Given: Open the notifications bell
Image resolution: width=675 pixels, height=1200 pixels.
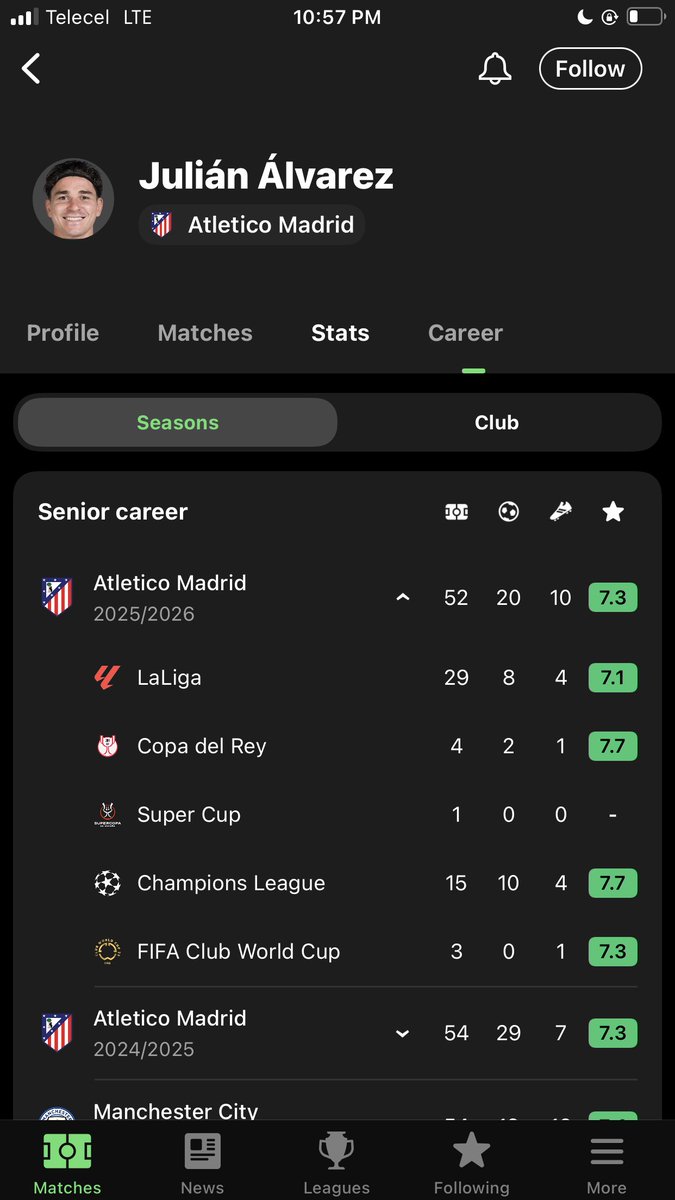Looking at the screenshot, I should pos(495,69).
